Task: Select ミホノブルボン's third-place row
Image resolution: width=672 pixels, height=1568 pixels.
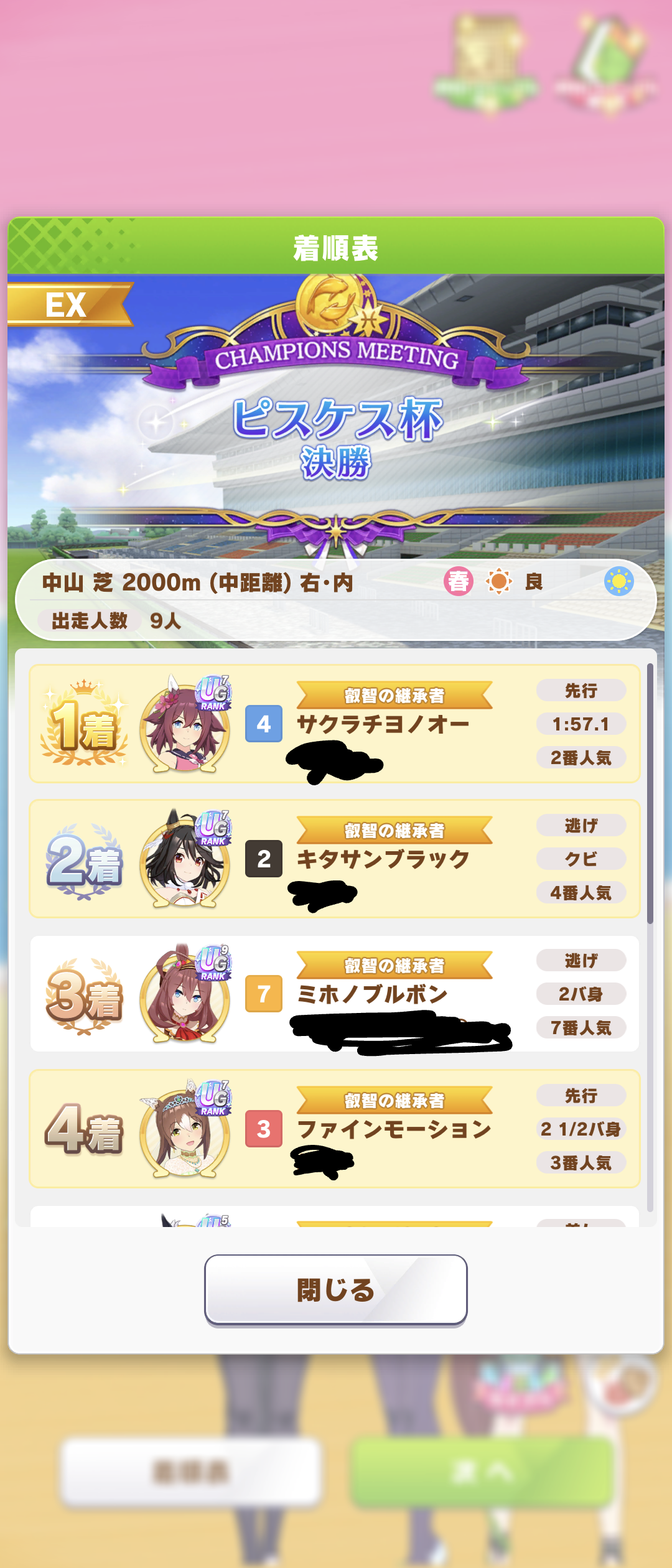Action: tap(335, 994)
